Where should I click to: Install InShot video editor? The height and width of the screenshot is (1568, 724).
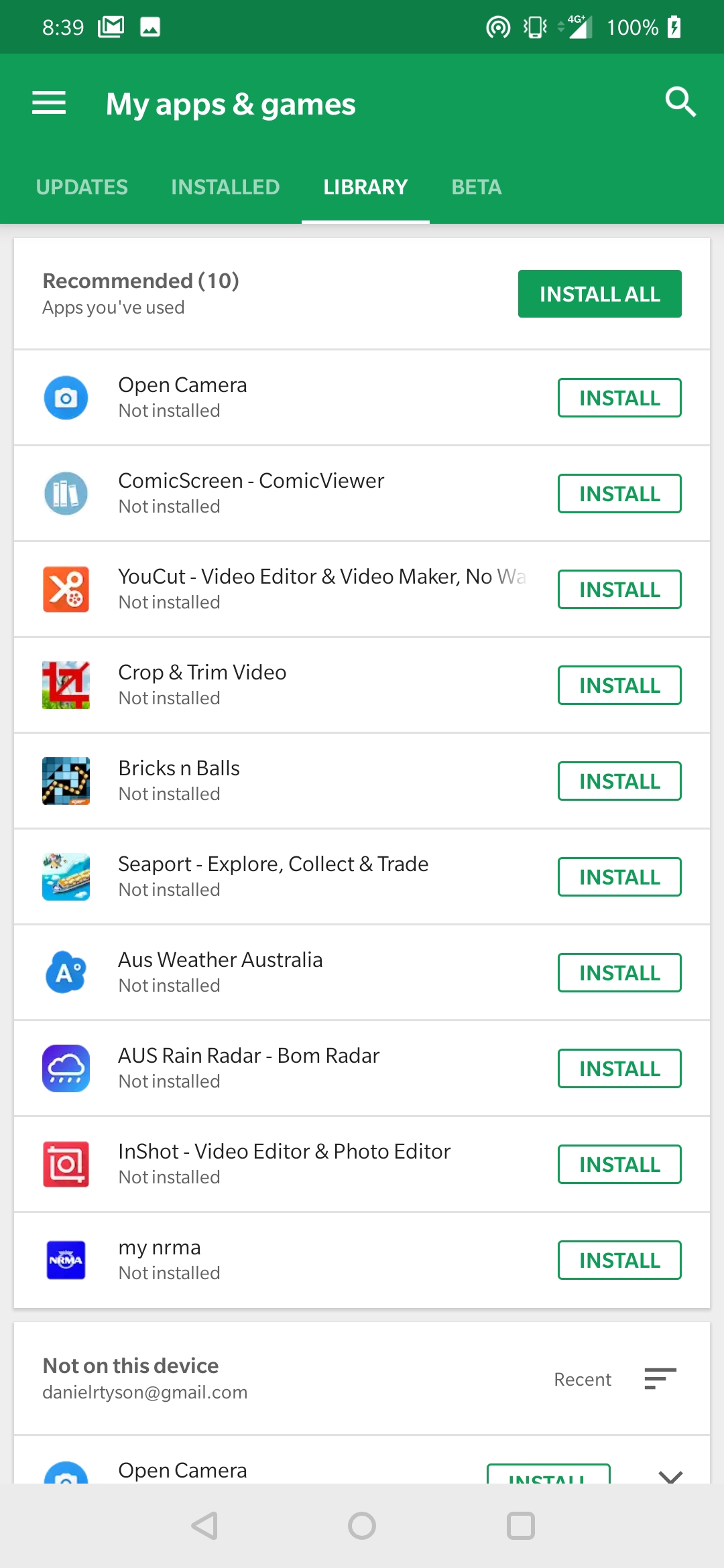click(x=619, y=1165)
